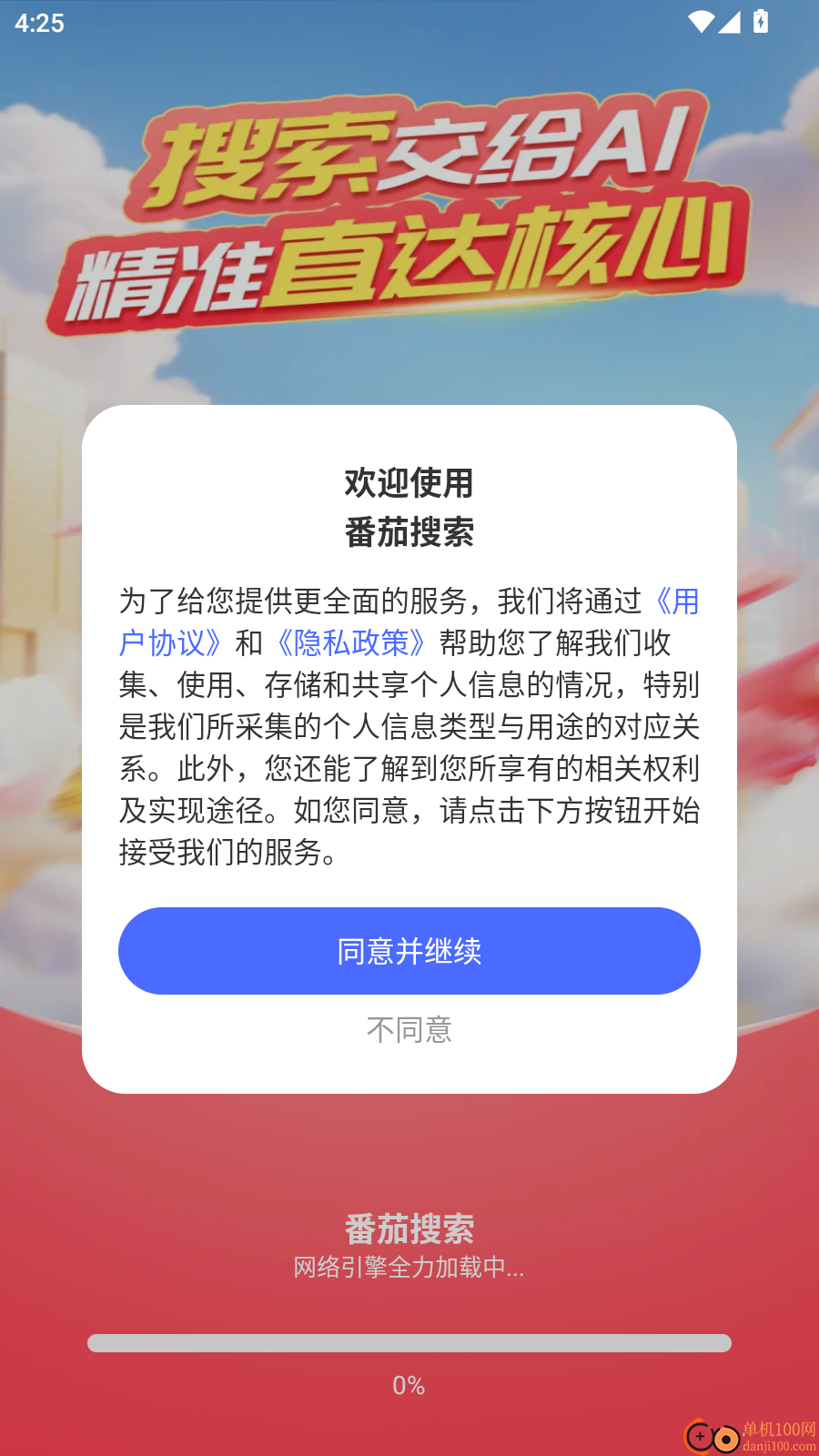The height and width of the screenshot is (1456, 819).
Task: Click the 同意并继续 agree button
Action: pos(409,951)
